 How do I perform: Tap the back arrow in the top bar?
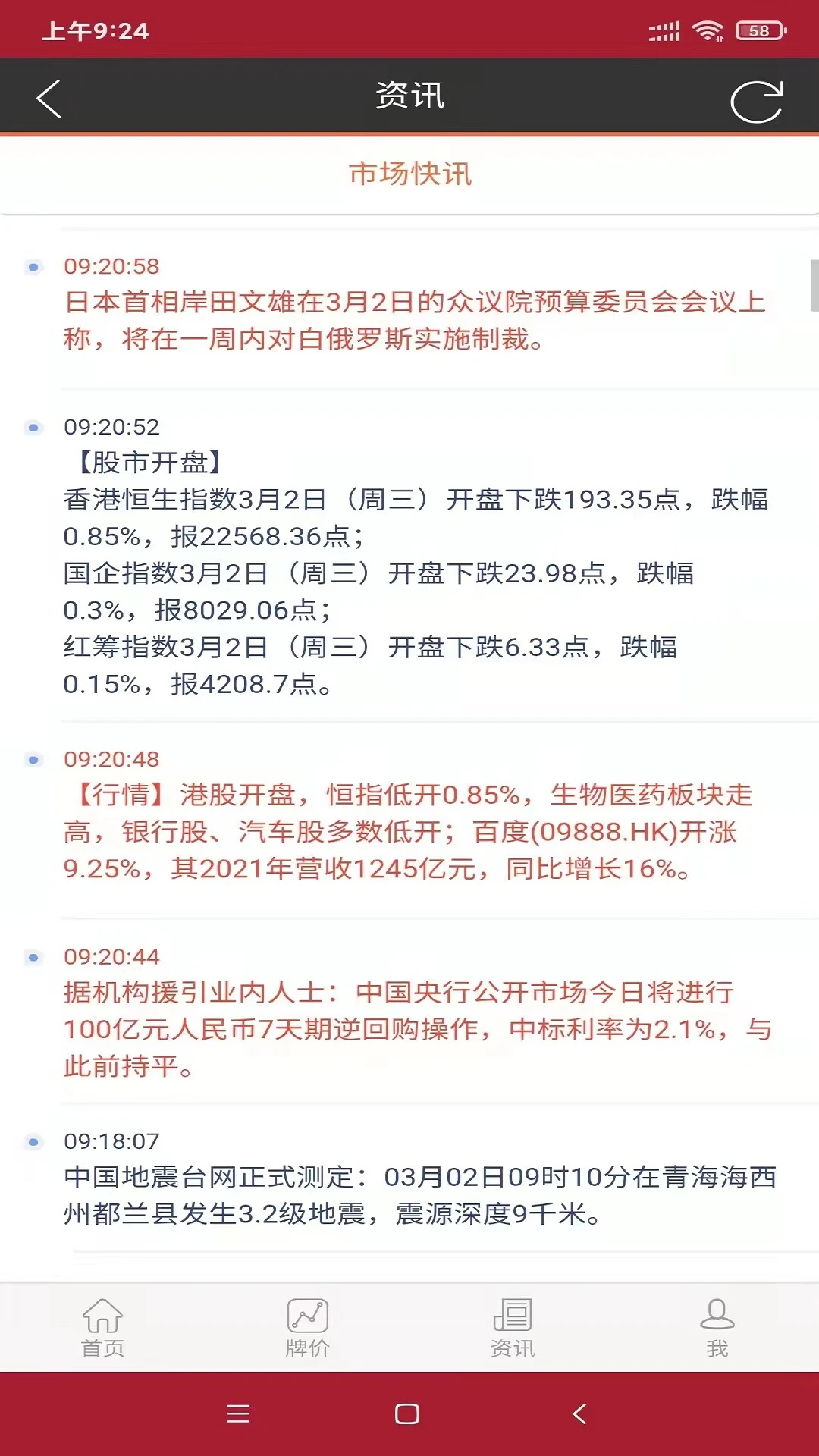pyautogui.click(x=47, y=97)
